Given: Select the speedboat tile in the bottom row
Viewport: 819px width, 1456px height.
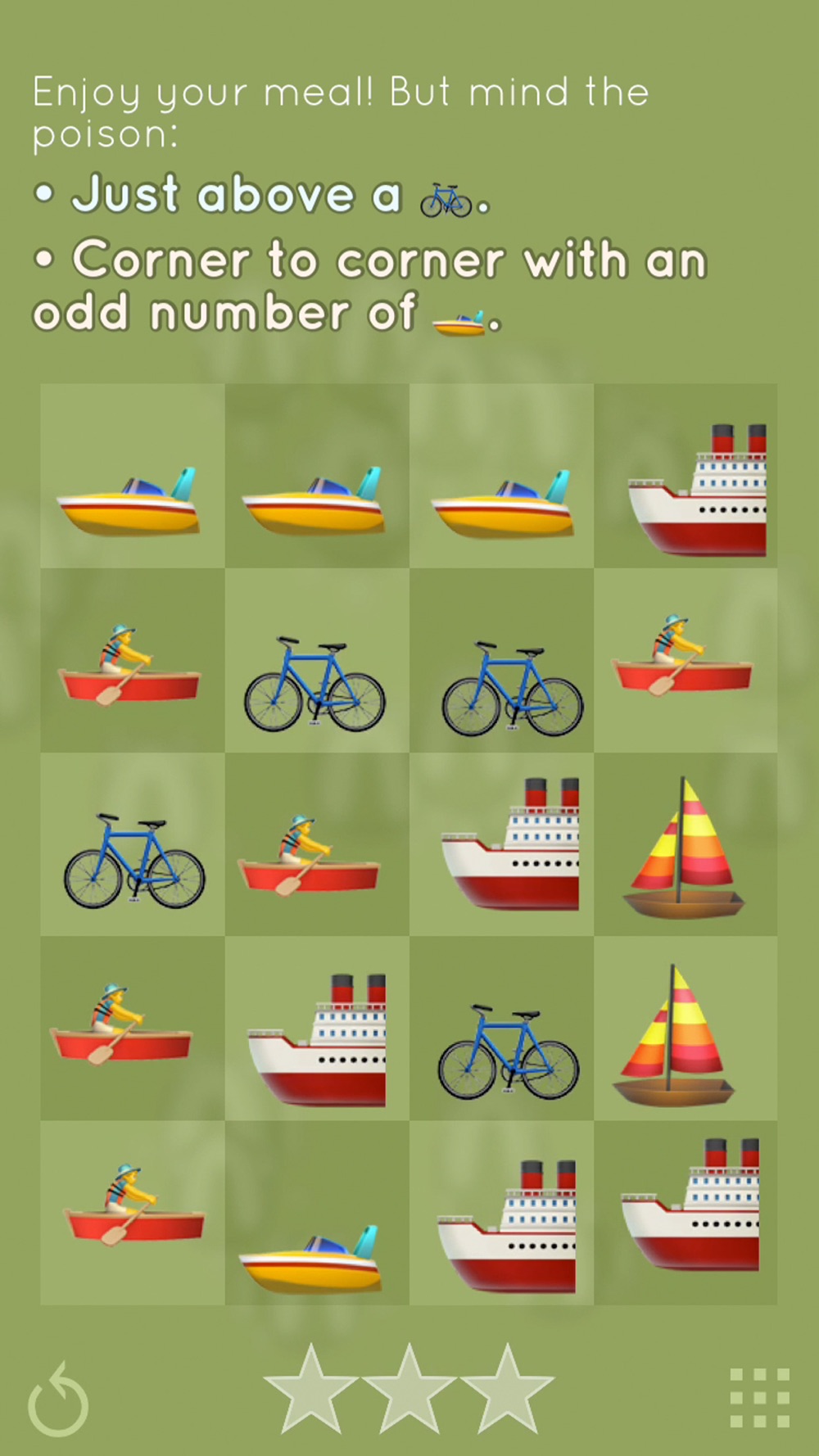Looking at the screenshot, I should pos(317,1213).
